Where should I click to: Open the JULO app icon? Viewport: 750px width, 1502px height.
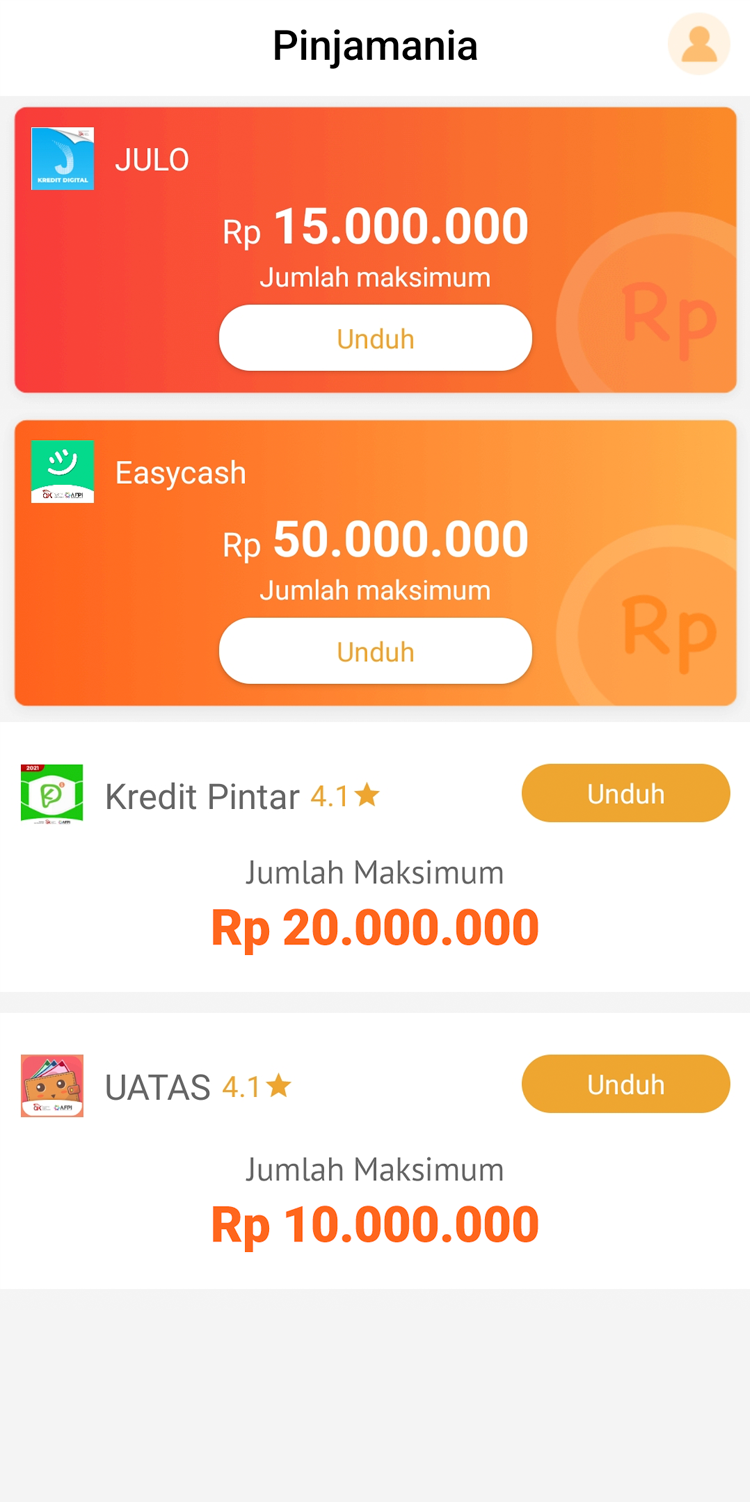62,159
